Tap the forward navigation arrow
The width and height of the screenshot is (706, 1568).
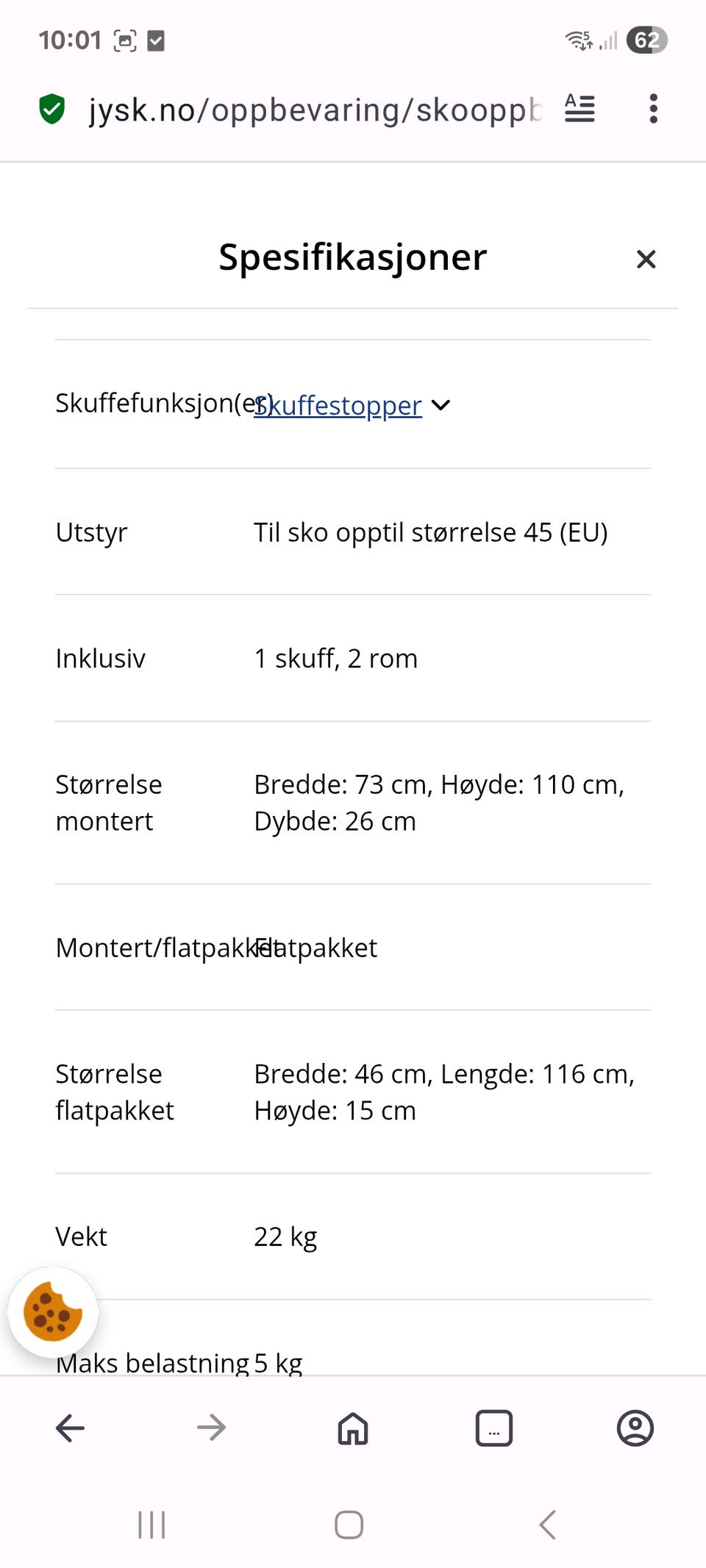pos(210,1428)
